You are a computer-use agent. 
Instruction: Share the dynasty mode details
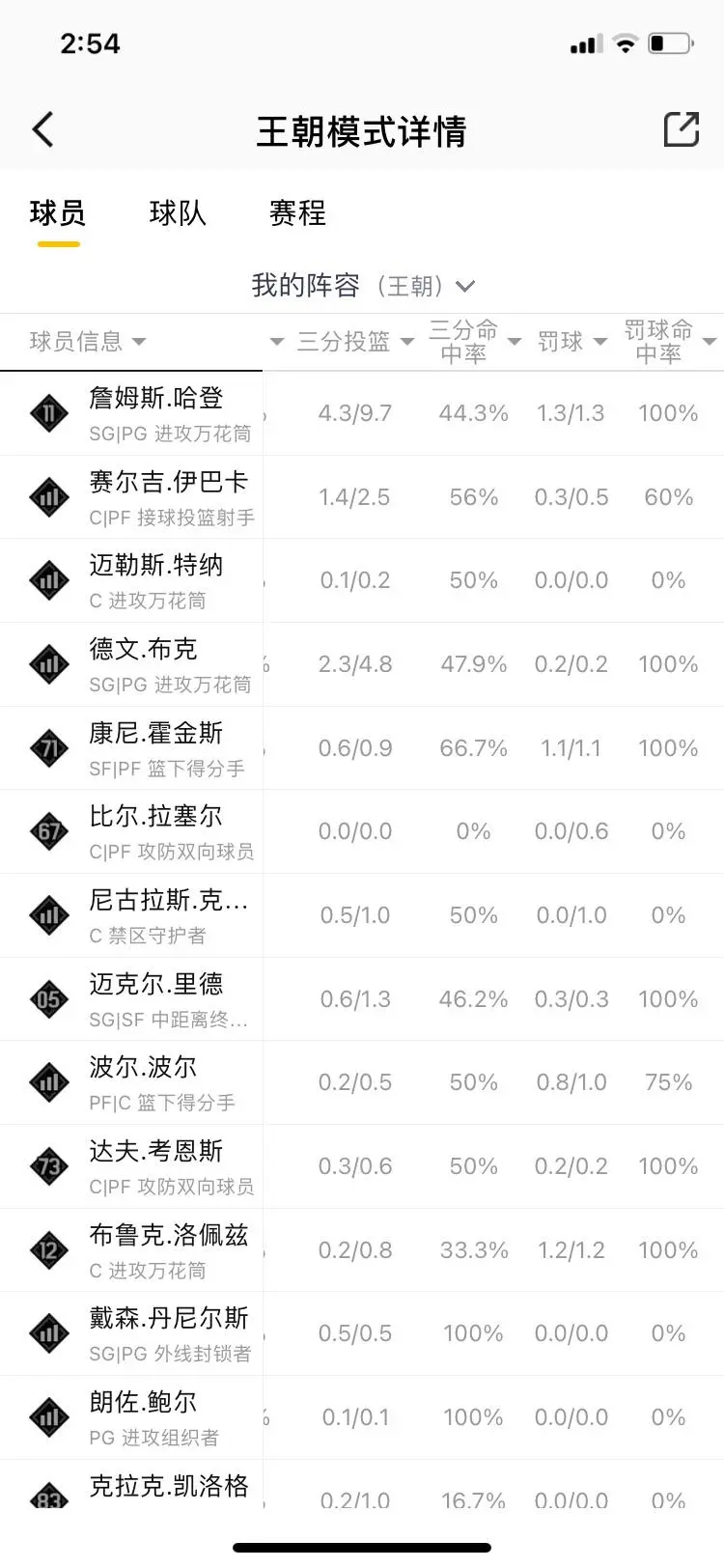[x=681, y=130]
